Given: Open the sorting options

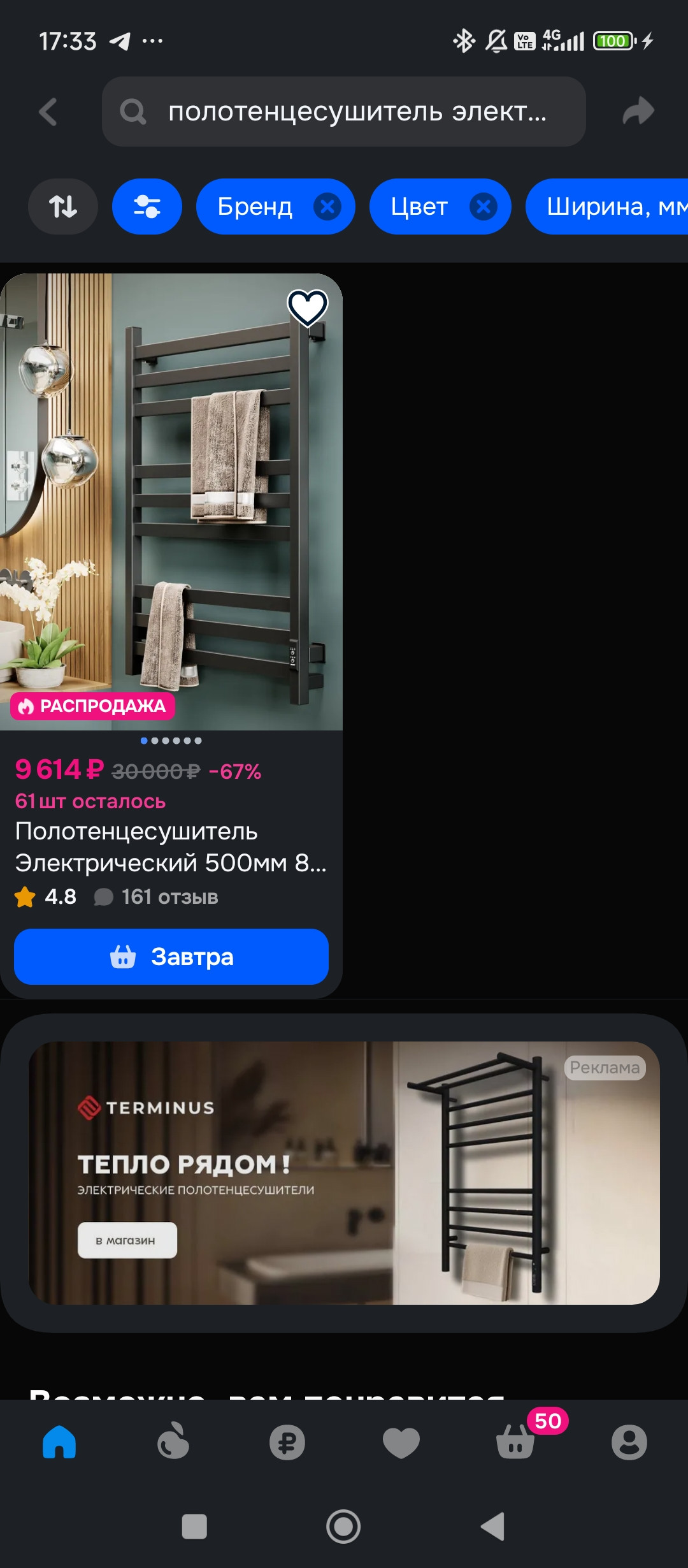Looking at the screenshot, I should [62, 207].
